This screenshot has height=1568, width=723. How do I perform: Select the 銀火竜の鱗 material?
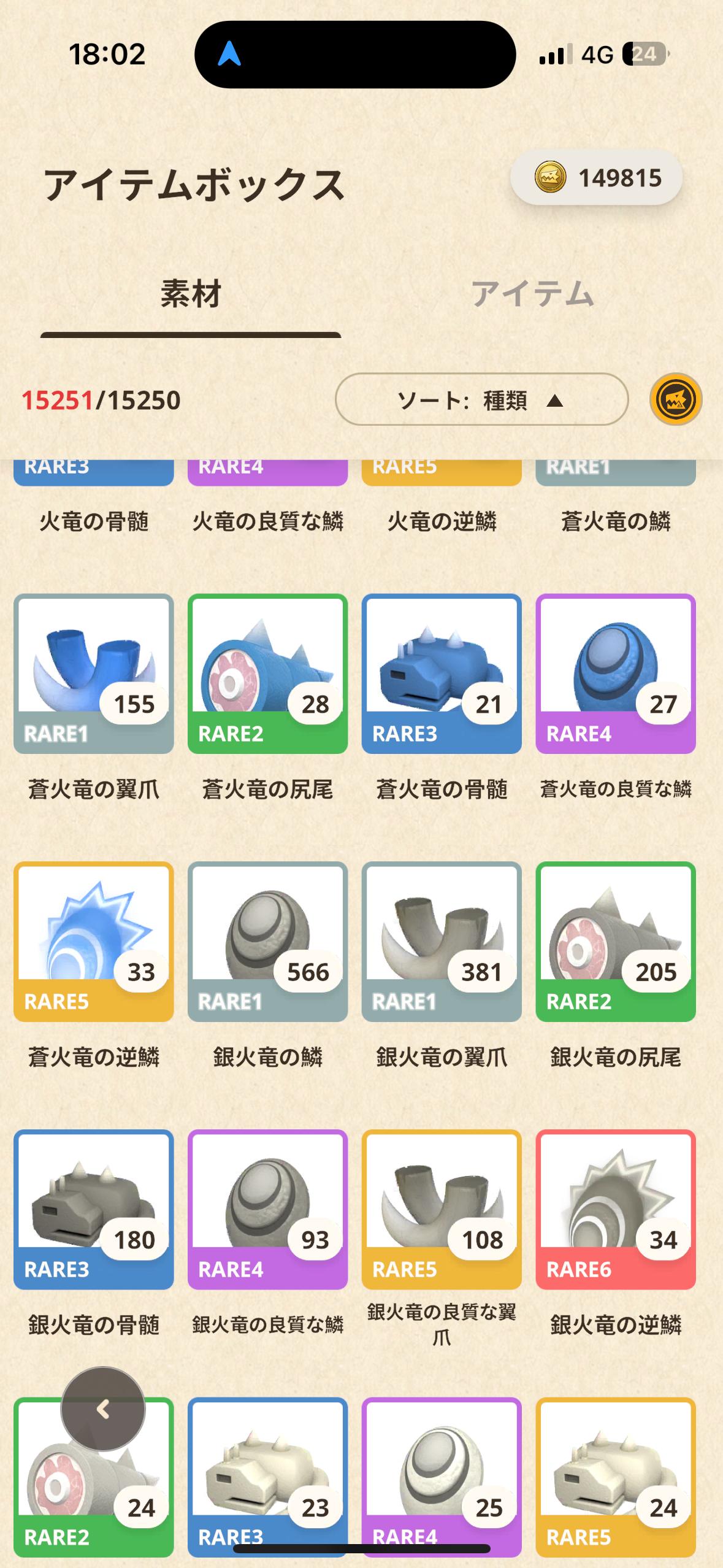[x=267, y=942]
